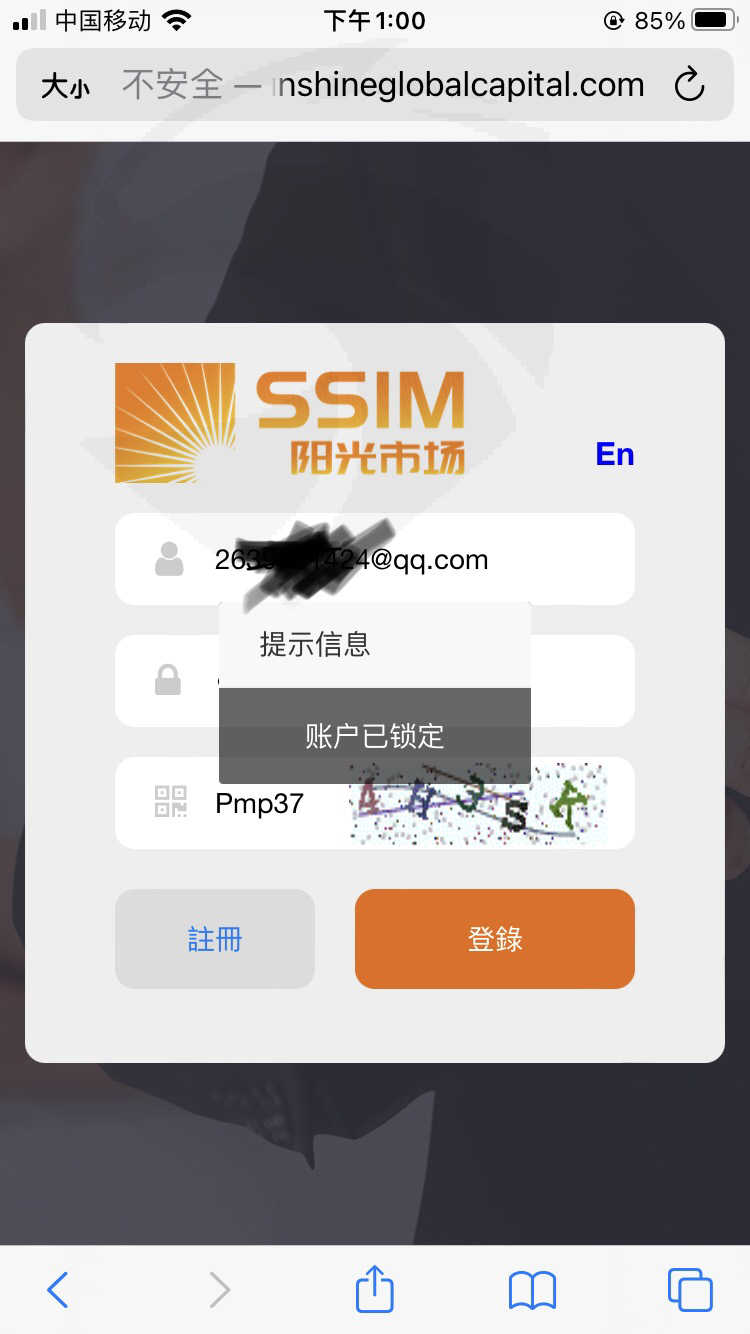The image size is (750, 1334).
Task: Switch the language to En
Action: pos(615,454)
